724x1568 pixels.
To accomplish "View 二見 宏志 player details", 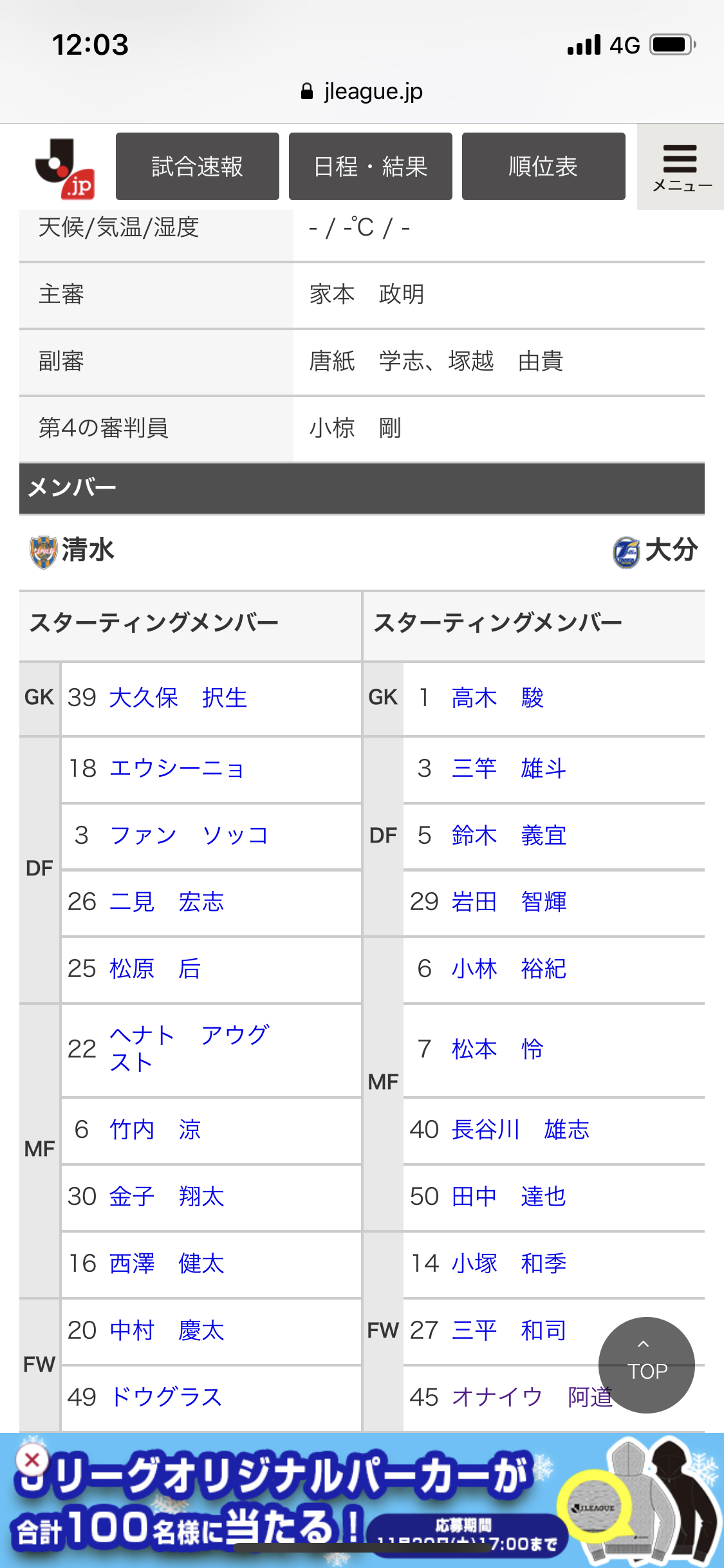I will pos(167,902).
